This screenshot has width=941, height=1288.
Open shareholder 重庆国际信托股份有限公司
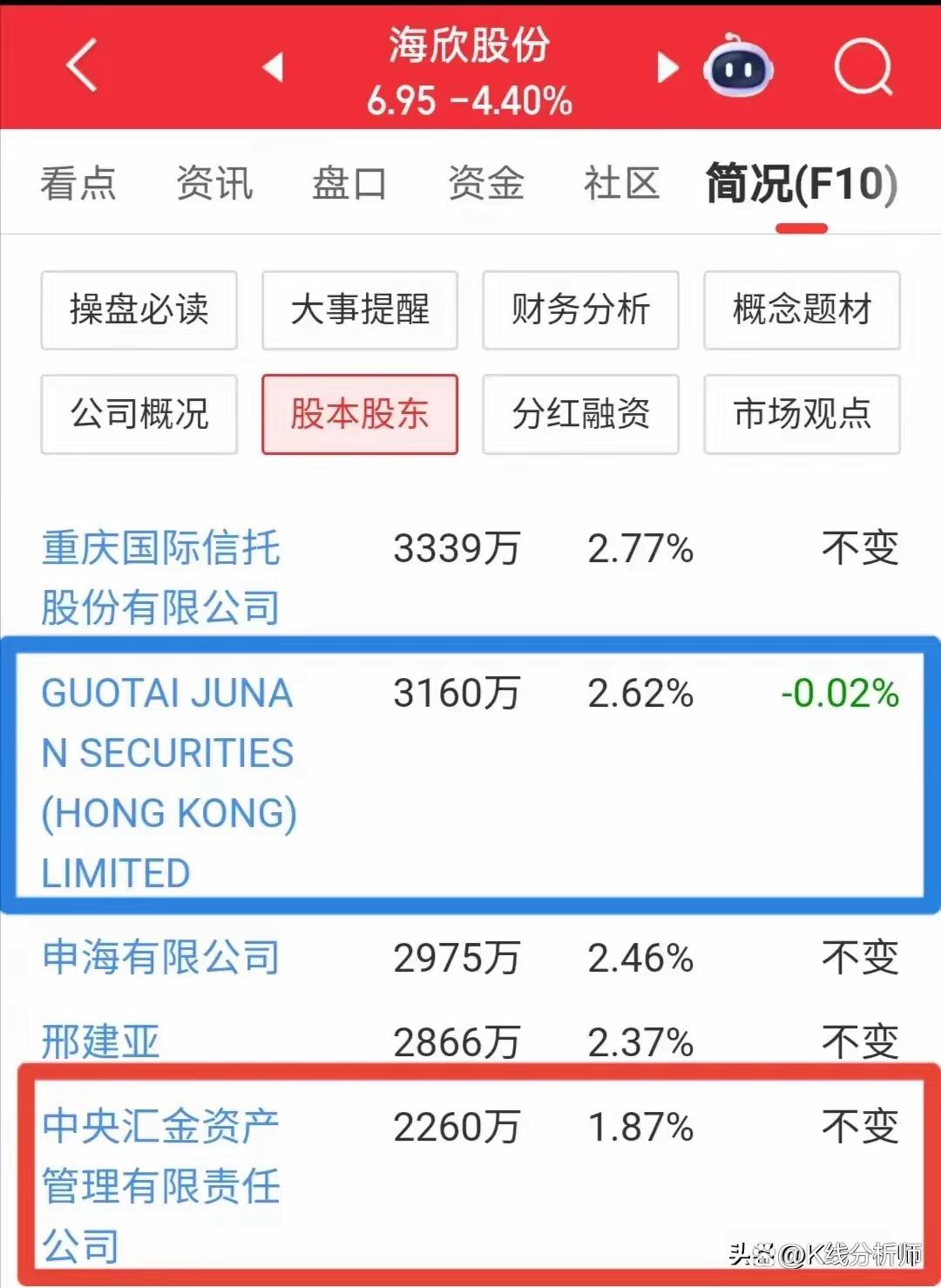160,577
